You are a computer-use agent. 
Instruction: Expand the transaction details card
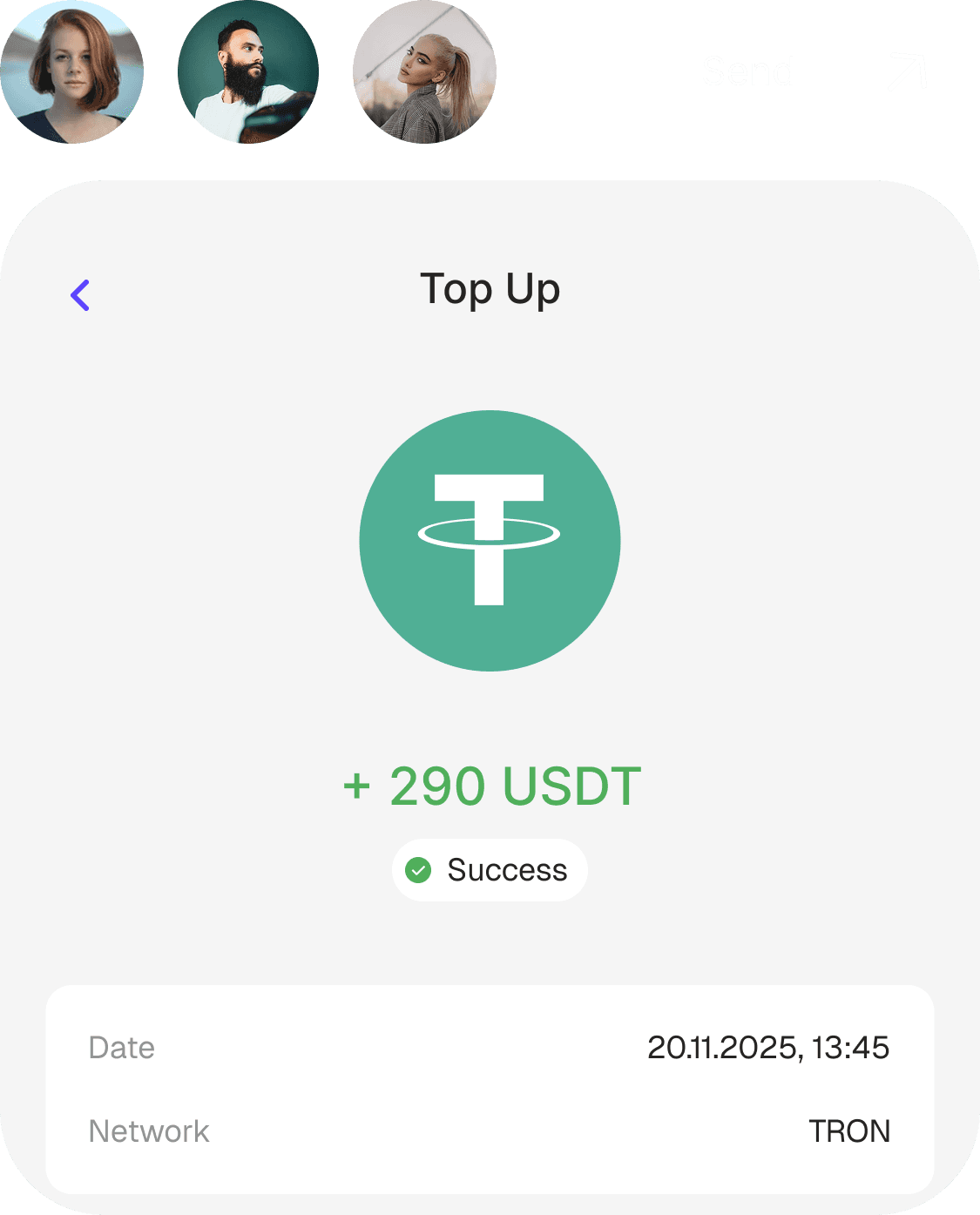click(x=490, y=1089)
